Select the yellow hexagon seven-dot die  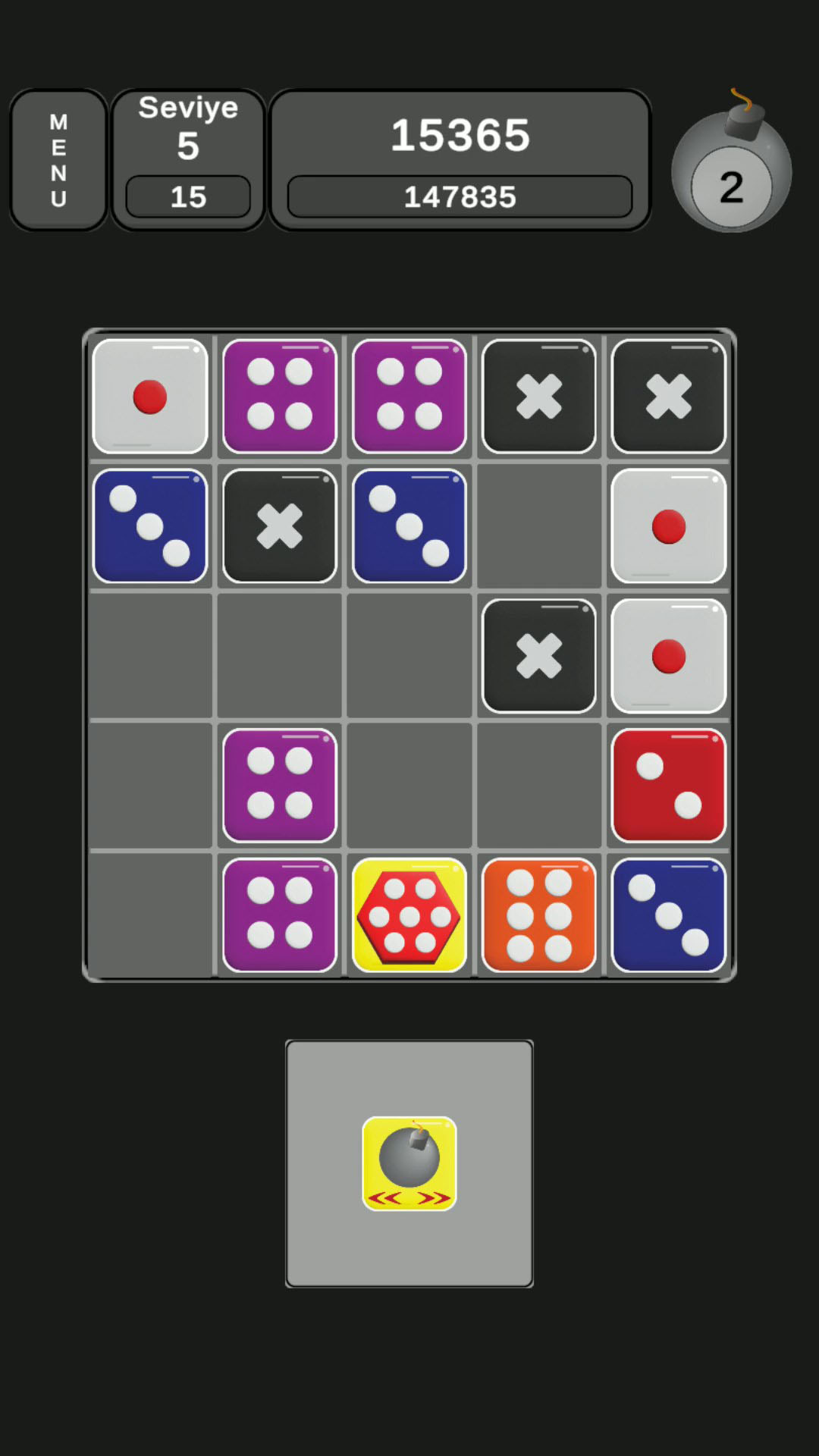[409, 915]
